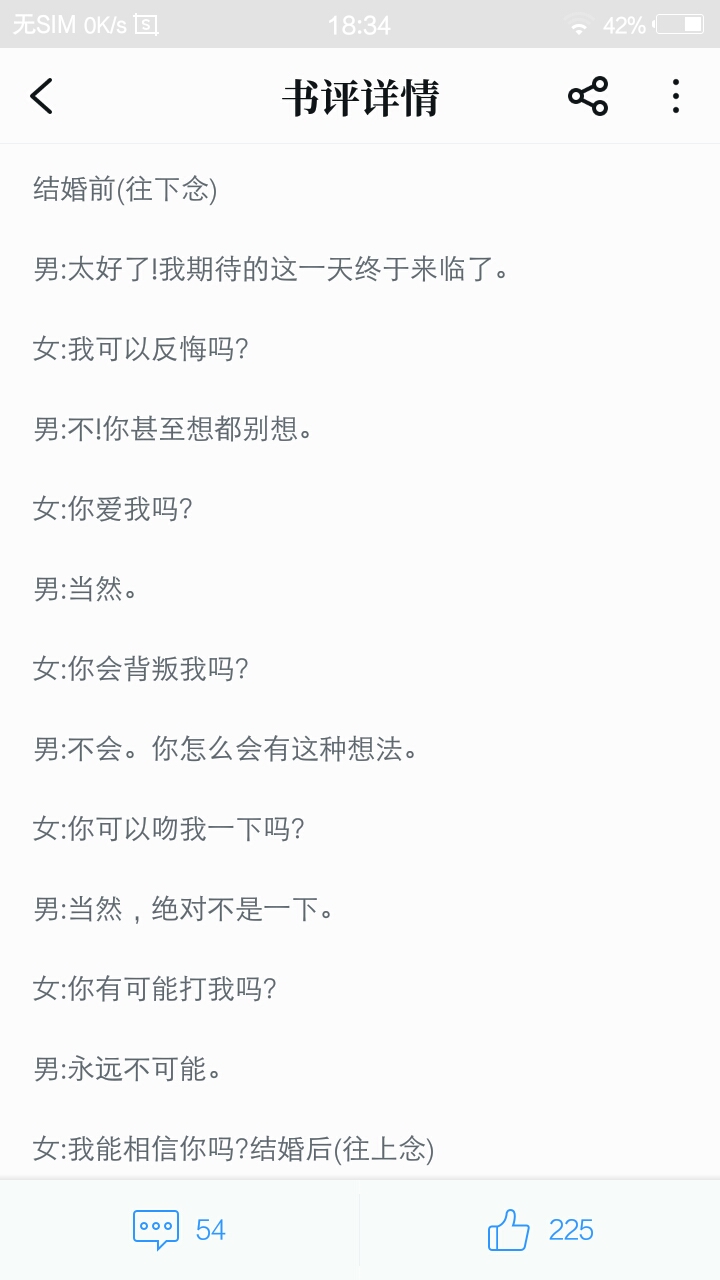720x1280 pixels.
Task: Go back from the book review details
Action: click(x=42, y=97)
